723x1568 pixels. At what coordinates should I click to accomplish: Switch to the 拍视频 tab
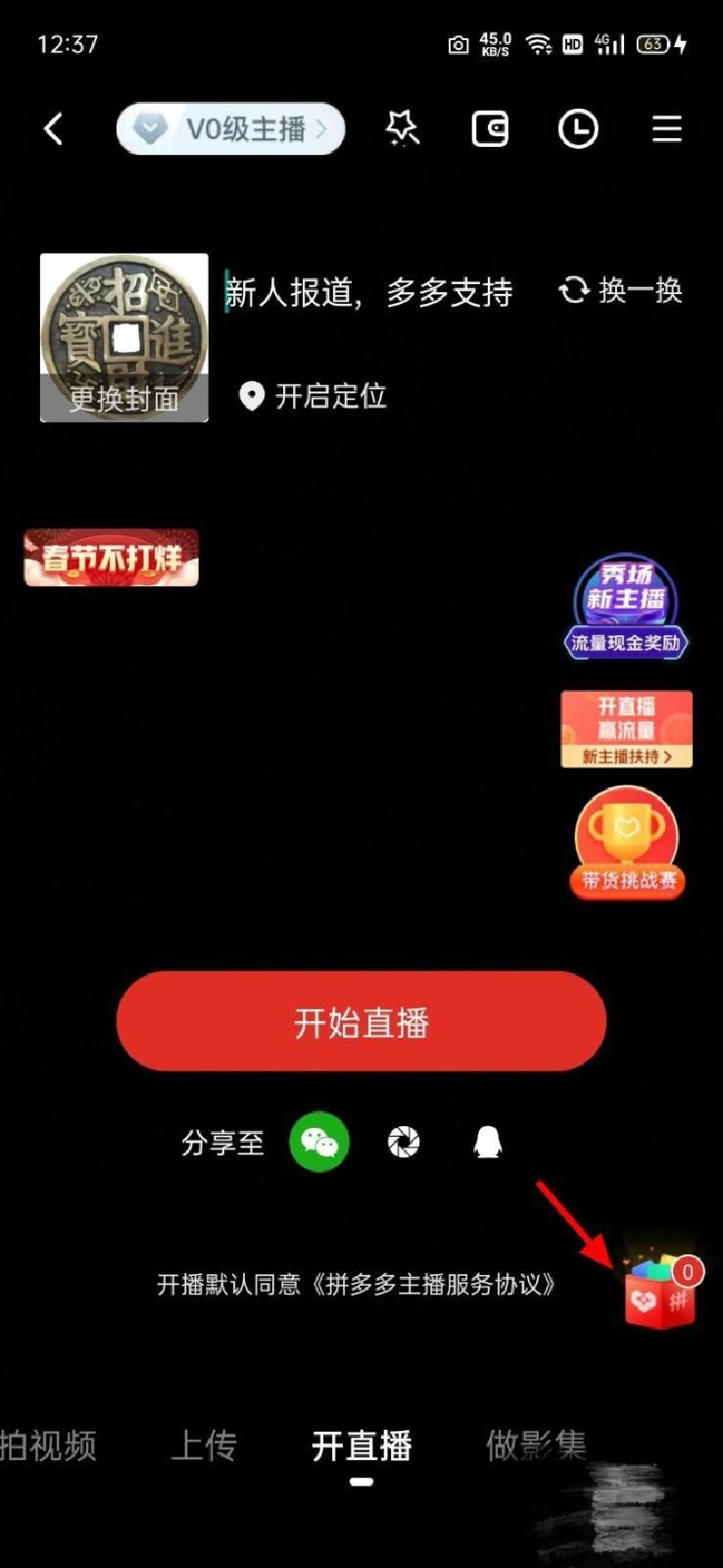pyautogui.click(x=49, y=1445)
